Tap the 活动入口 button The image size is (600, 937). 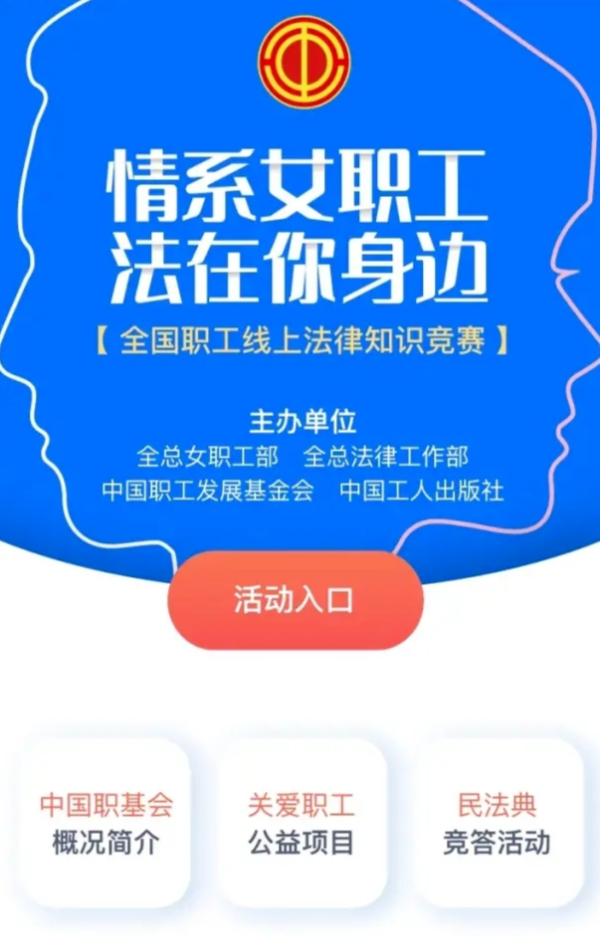point(295,600)
